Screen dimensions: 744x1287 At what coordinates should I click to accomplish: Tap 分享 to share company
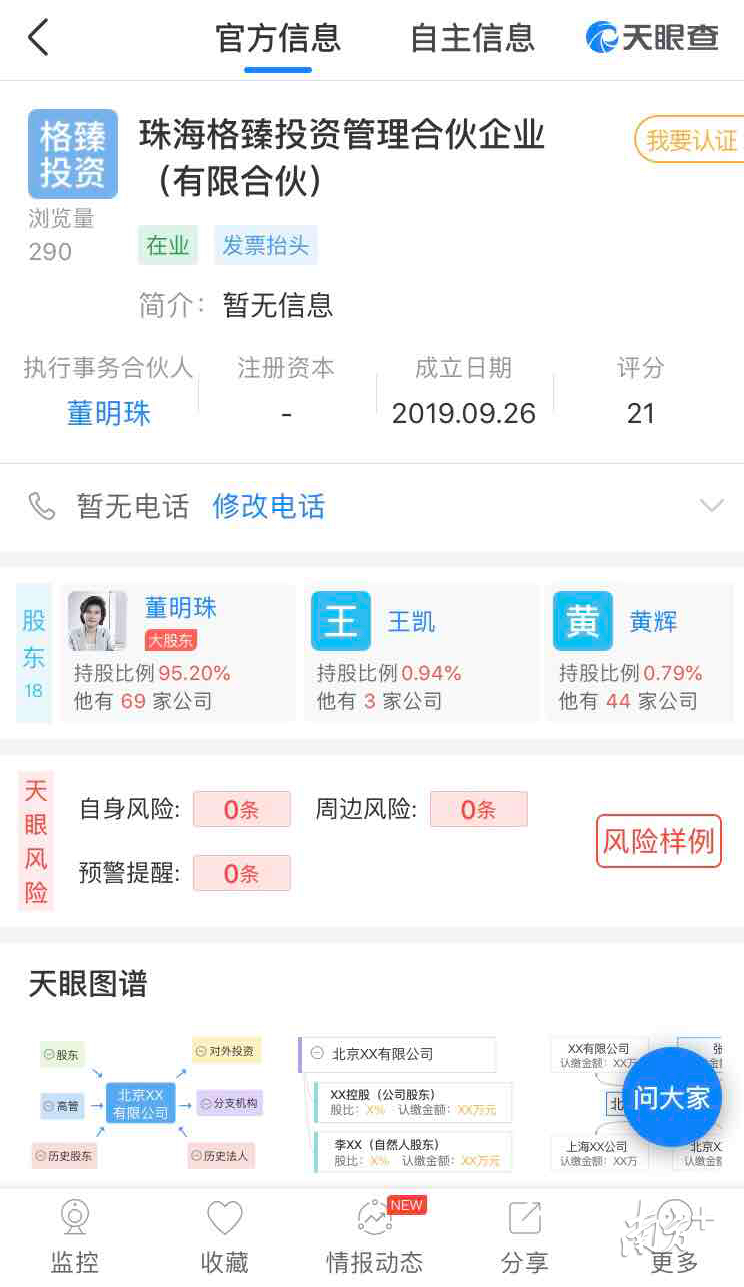click(524, 1236)
